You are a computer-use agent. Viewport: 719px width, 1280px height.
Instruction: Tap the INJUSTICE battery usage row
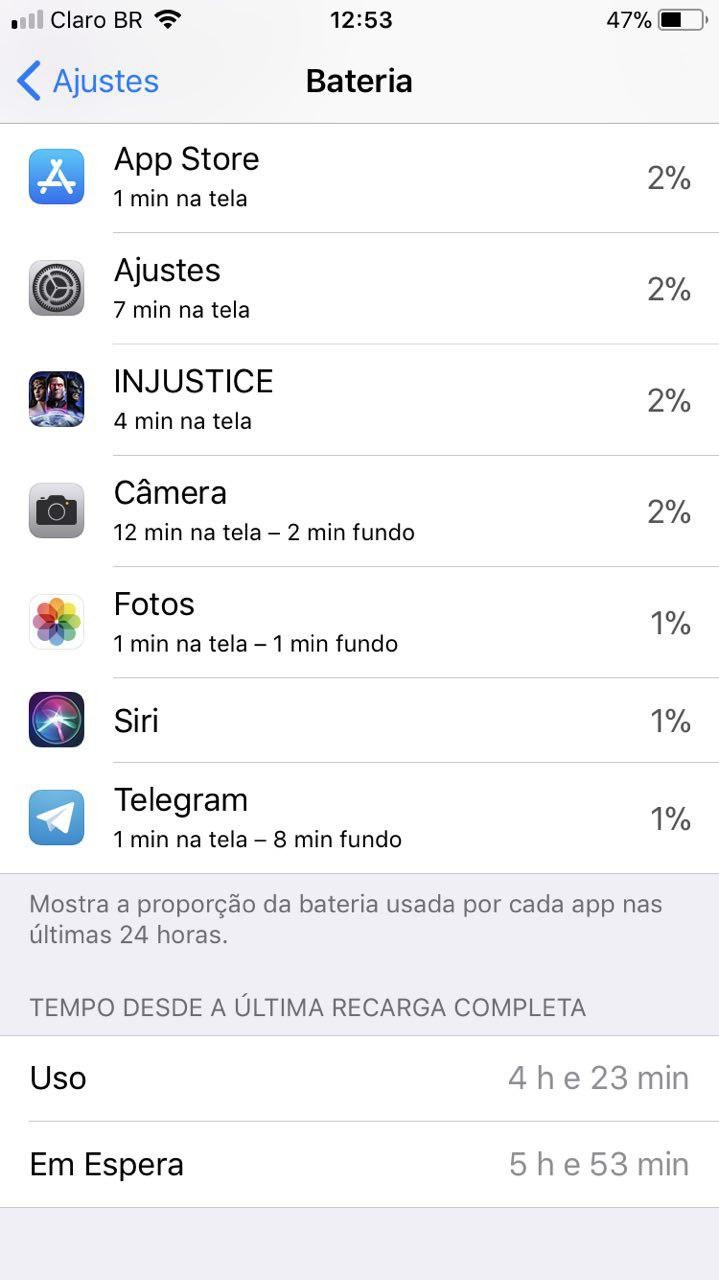point(360,400)
